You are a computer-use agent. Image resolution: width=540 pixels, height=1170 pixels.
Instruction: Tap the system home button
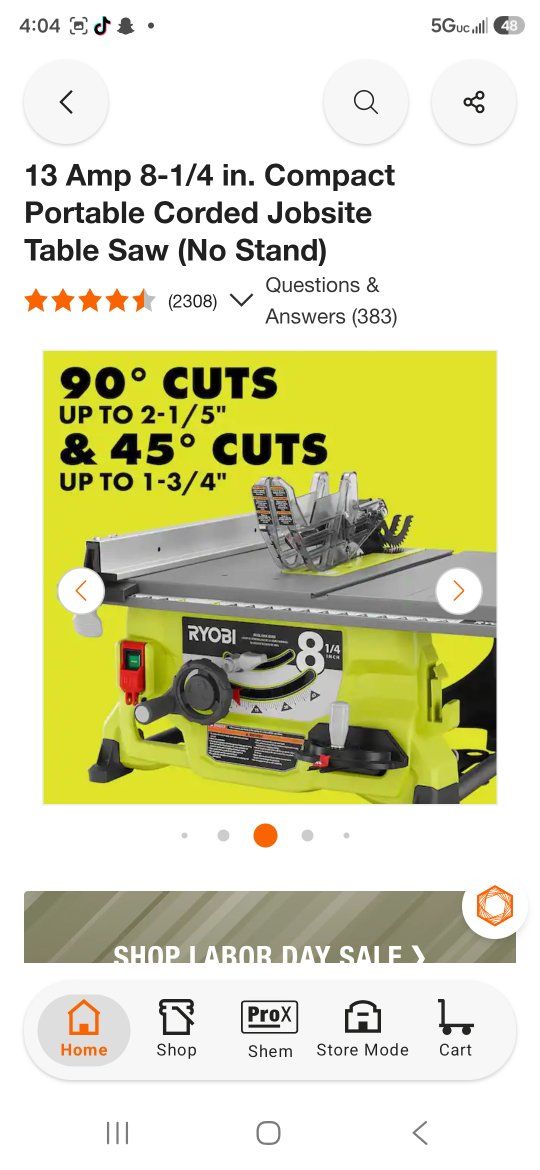click(x=269, y=1133)
